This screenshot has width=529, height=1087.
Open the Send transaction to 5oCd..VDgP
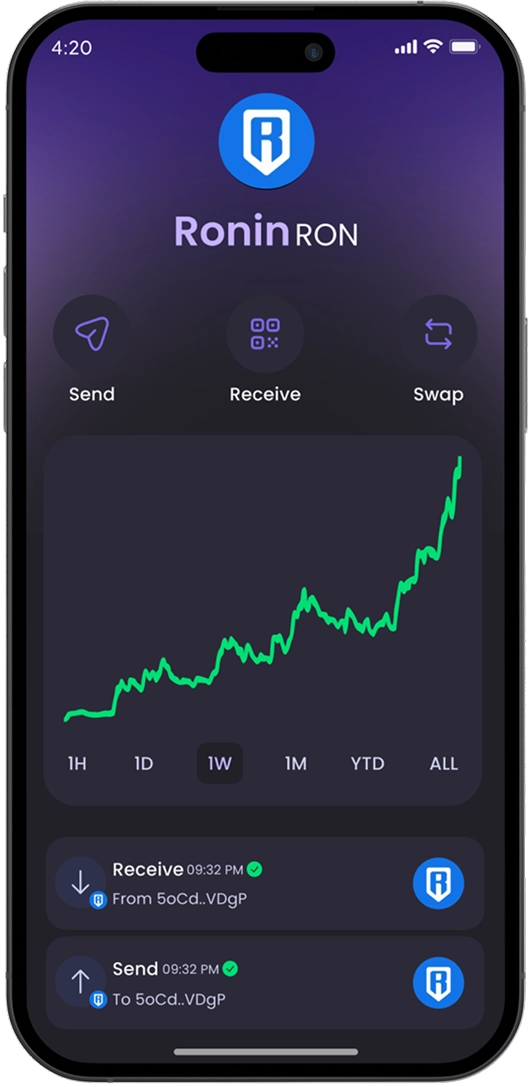tap(265, 983)
